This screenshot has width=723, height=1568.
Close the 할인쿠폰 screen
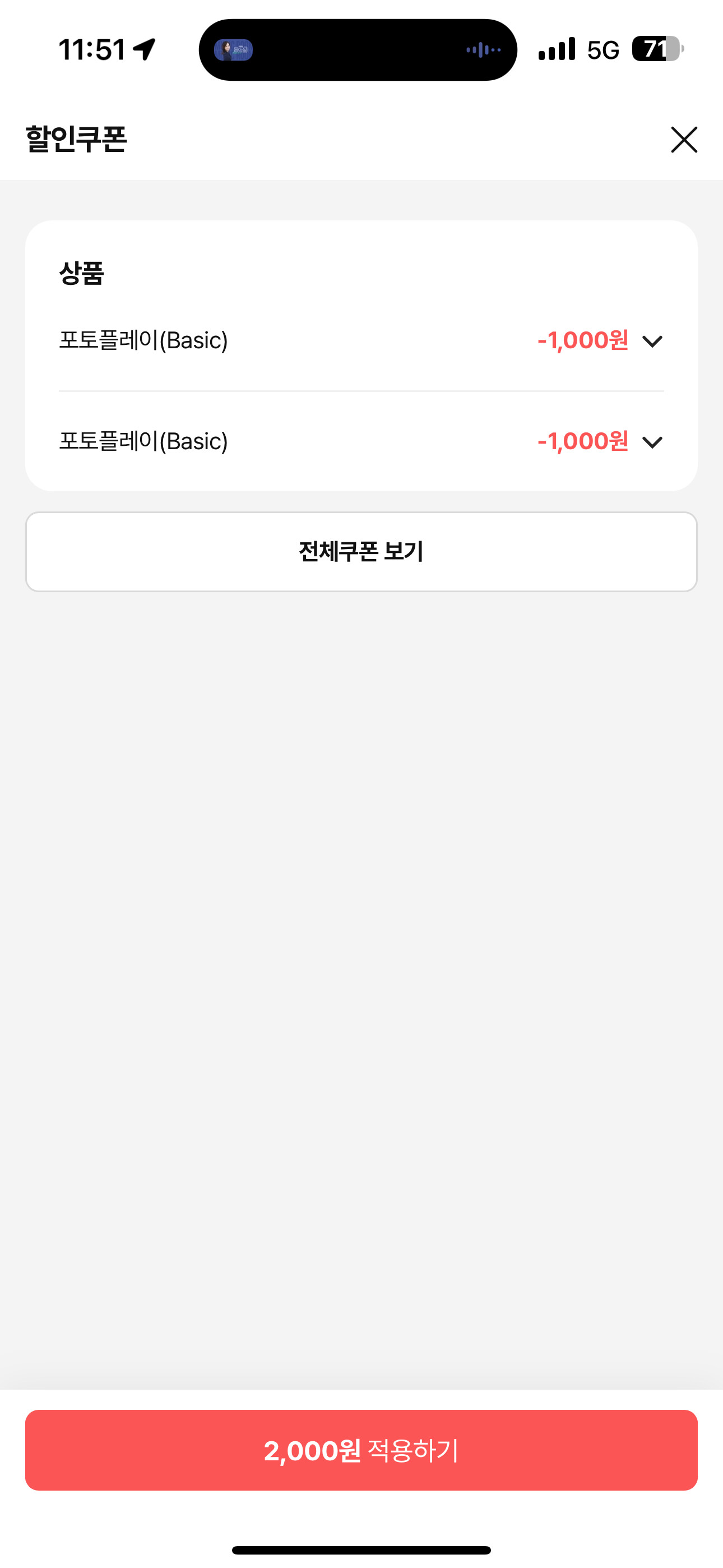coord(683,140)
